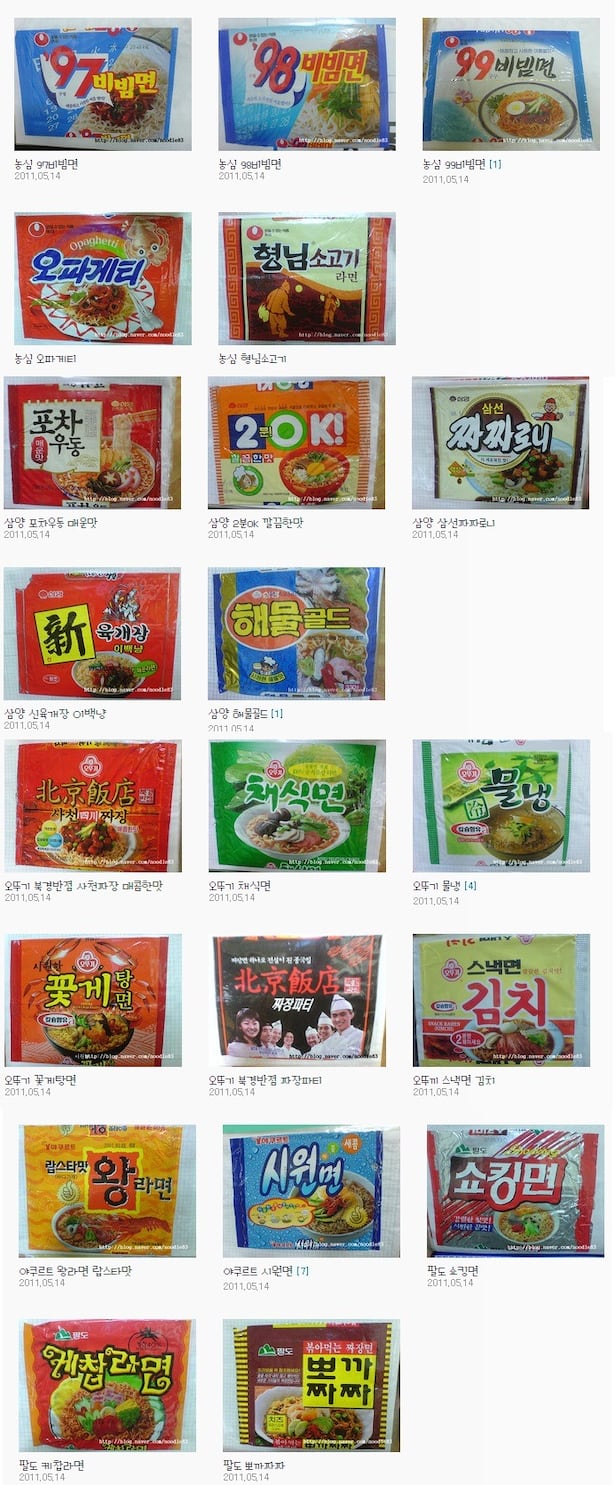Select the 삼양 신육개장 이백냥 image
The width and height of the screenshot is (616, 1485).
pyautogui.click(x=92, y=633)
